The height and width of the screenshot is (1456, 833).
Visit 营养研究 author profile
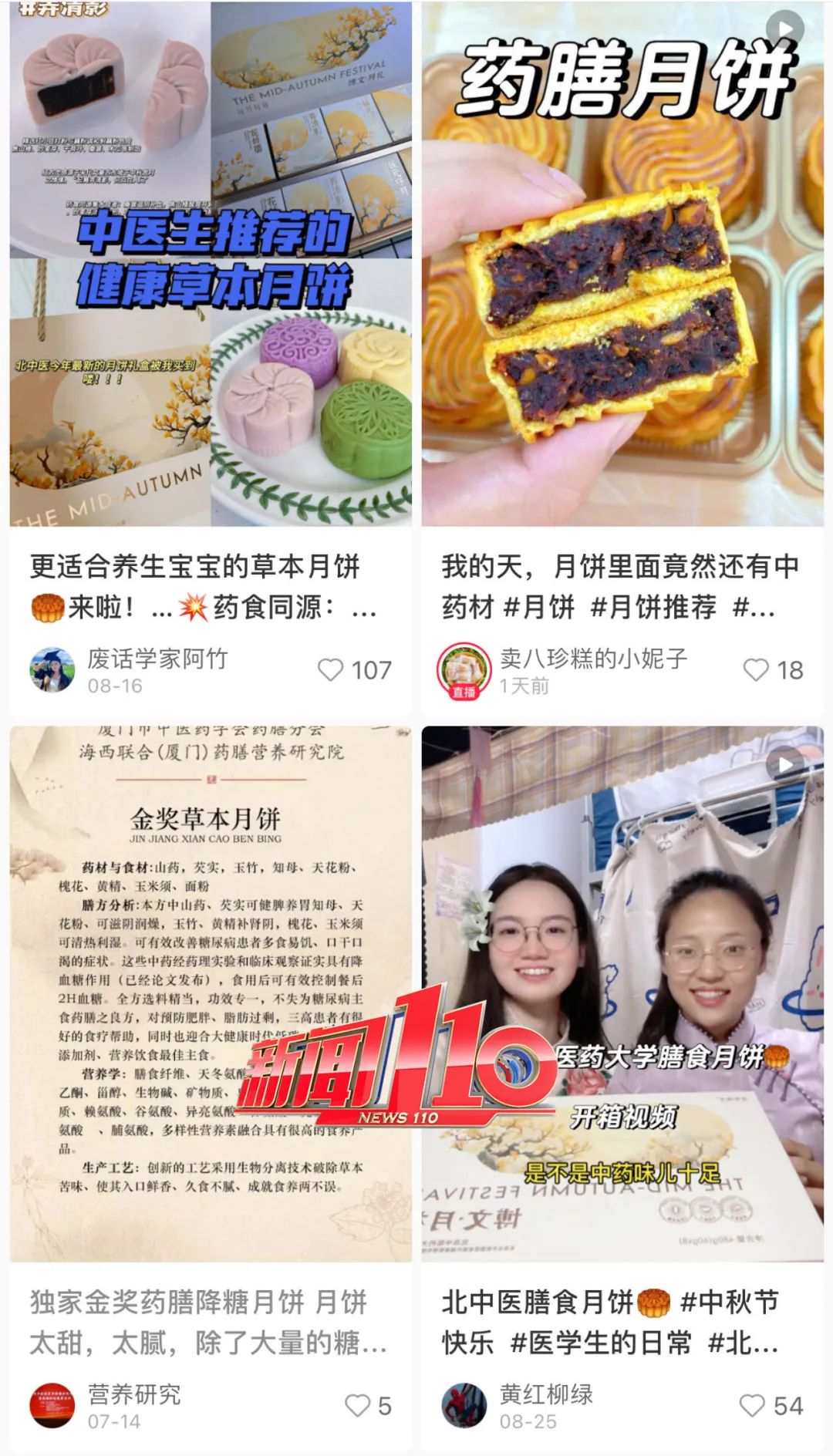(x=52, y=1406)
